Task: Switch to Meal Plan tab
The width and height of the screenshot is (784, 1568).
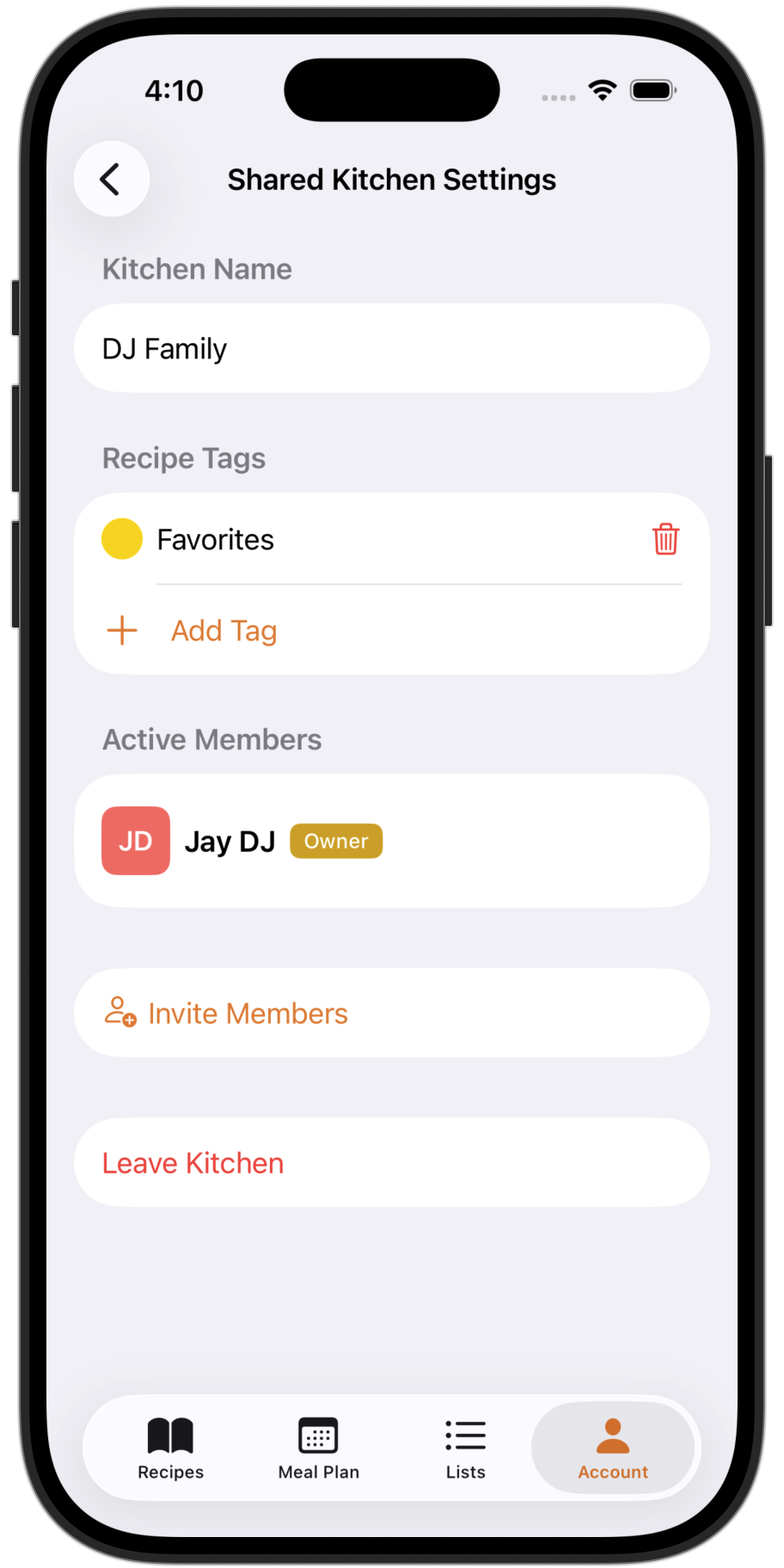Action: [318, 1449]
